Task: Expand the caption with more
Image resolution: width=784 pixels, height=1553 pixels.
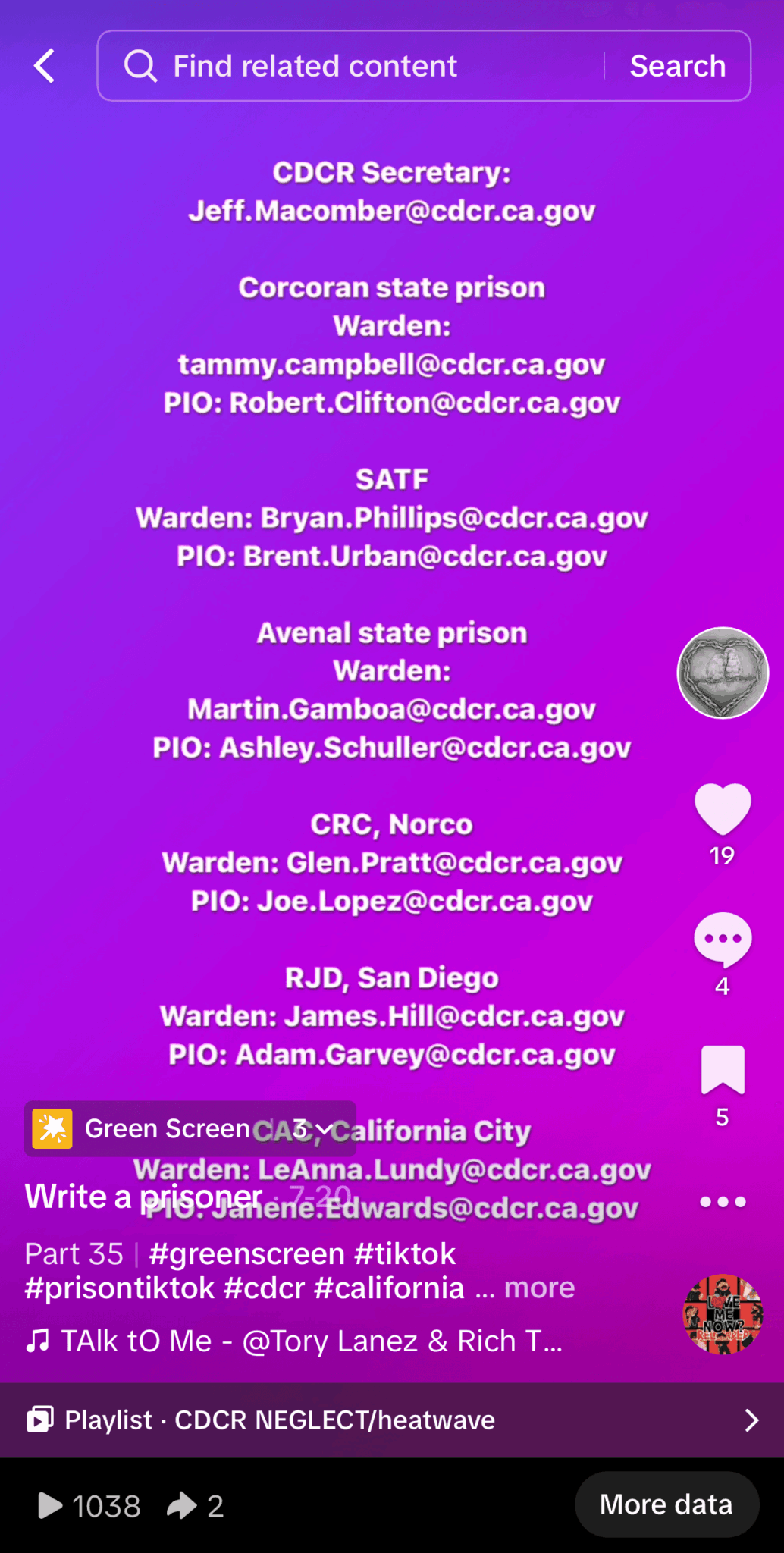Action: point(539,1288)
